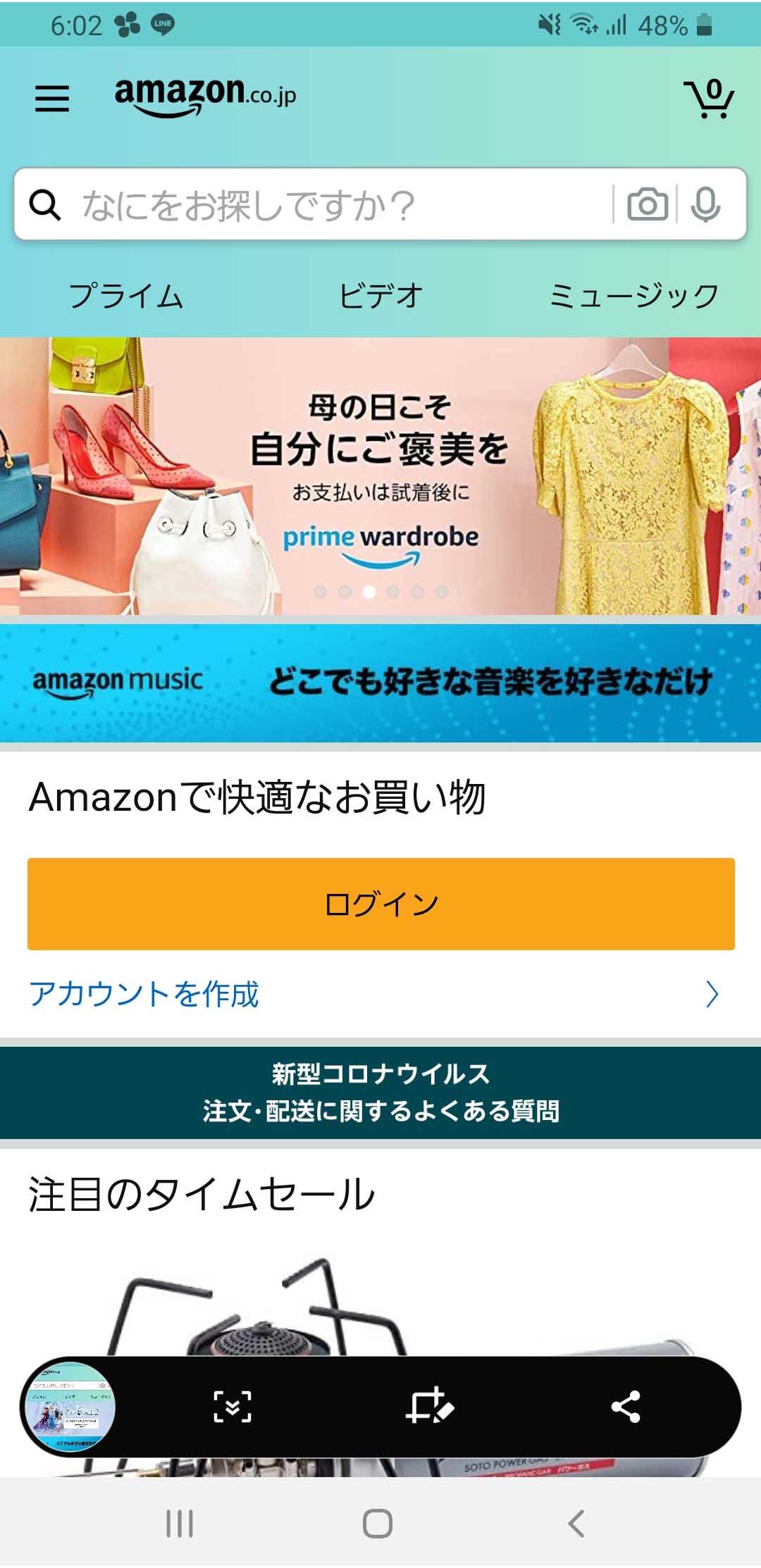Switch to the ミュージック tab
Viewport: 761px width, 1568px height.
pos(633,295)
